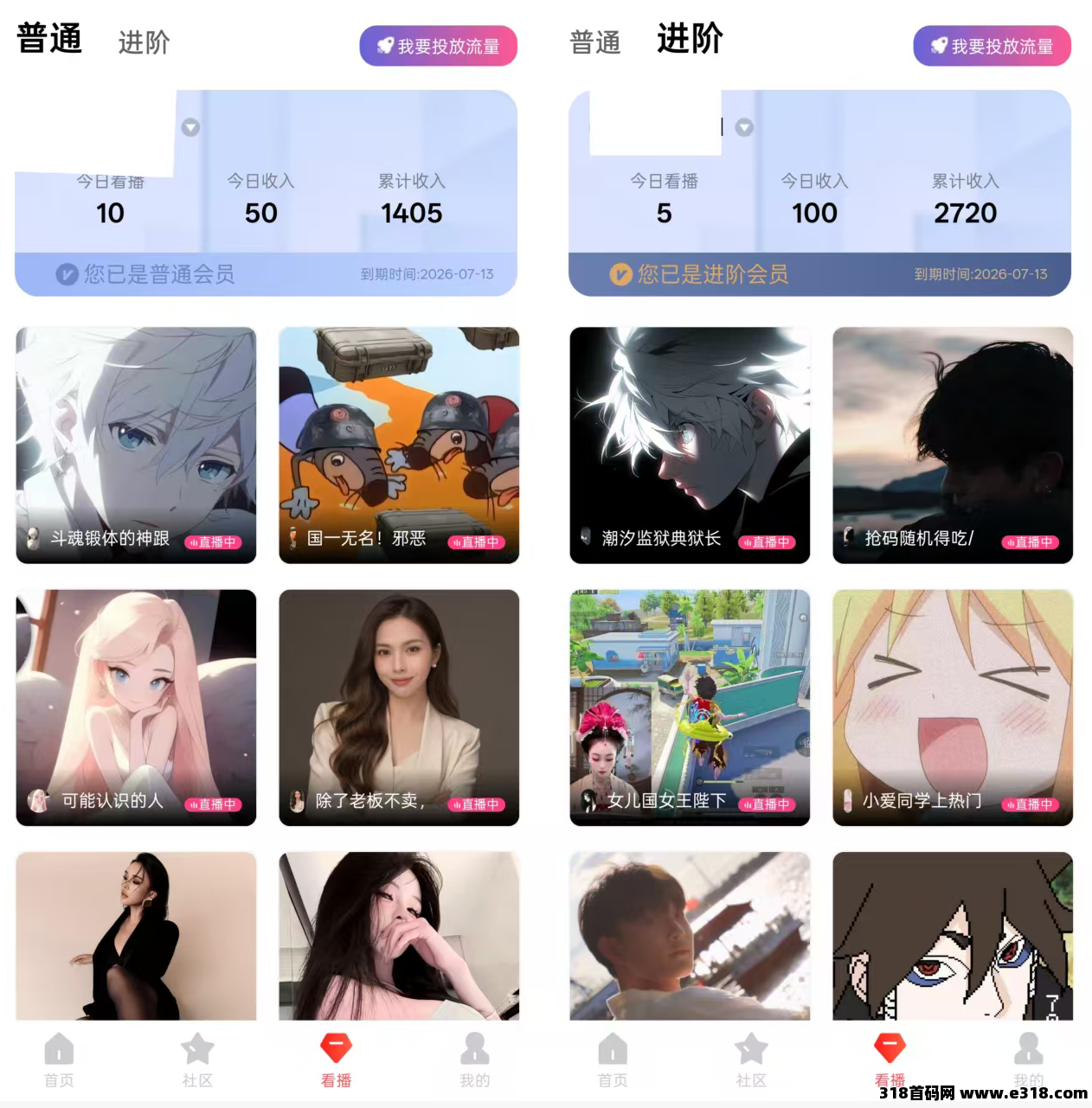Toggle the 直播中 badge on 国一无名！邪恶
This screenshot has height=1108, width=1092.
[477, 542]
